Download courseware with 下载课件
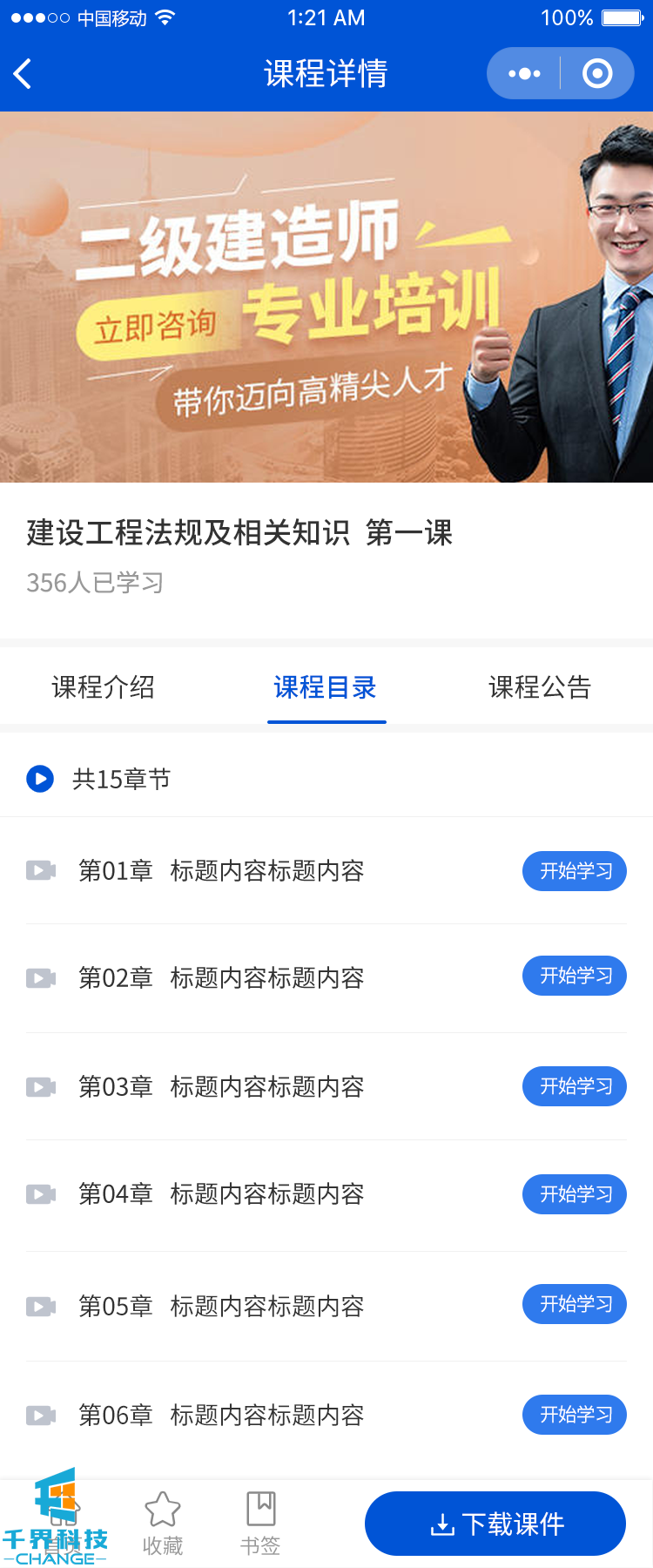The image size is (653, 1568). point(495,1524)
